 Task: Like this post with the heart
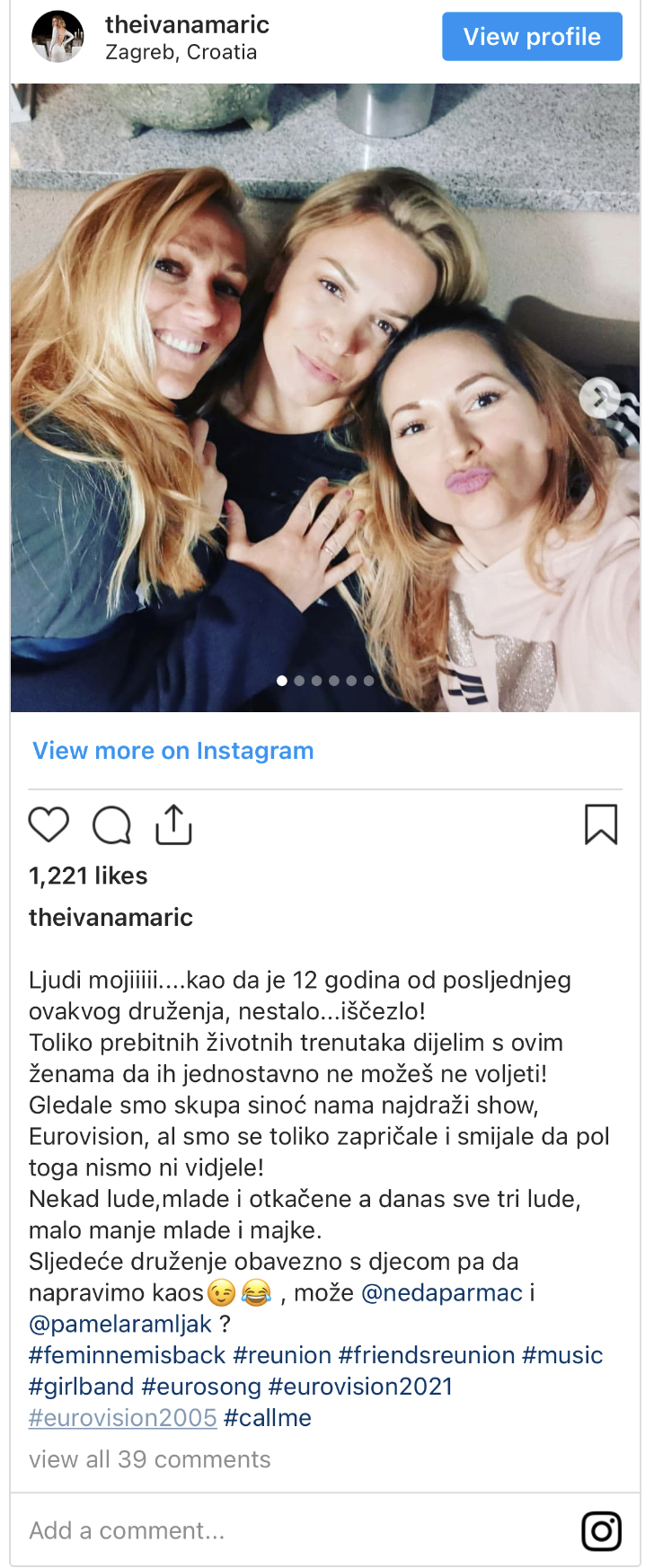point(49,824)
